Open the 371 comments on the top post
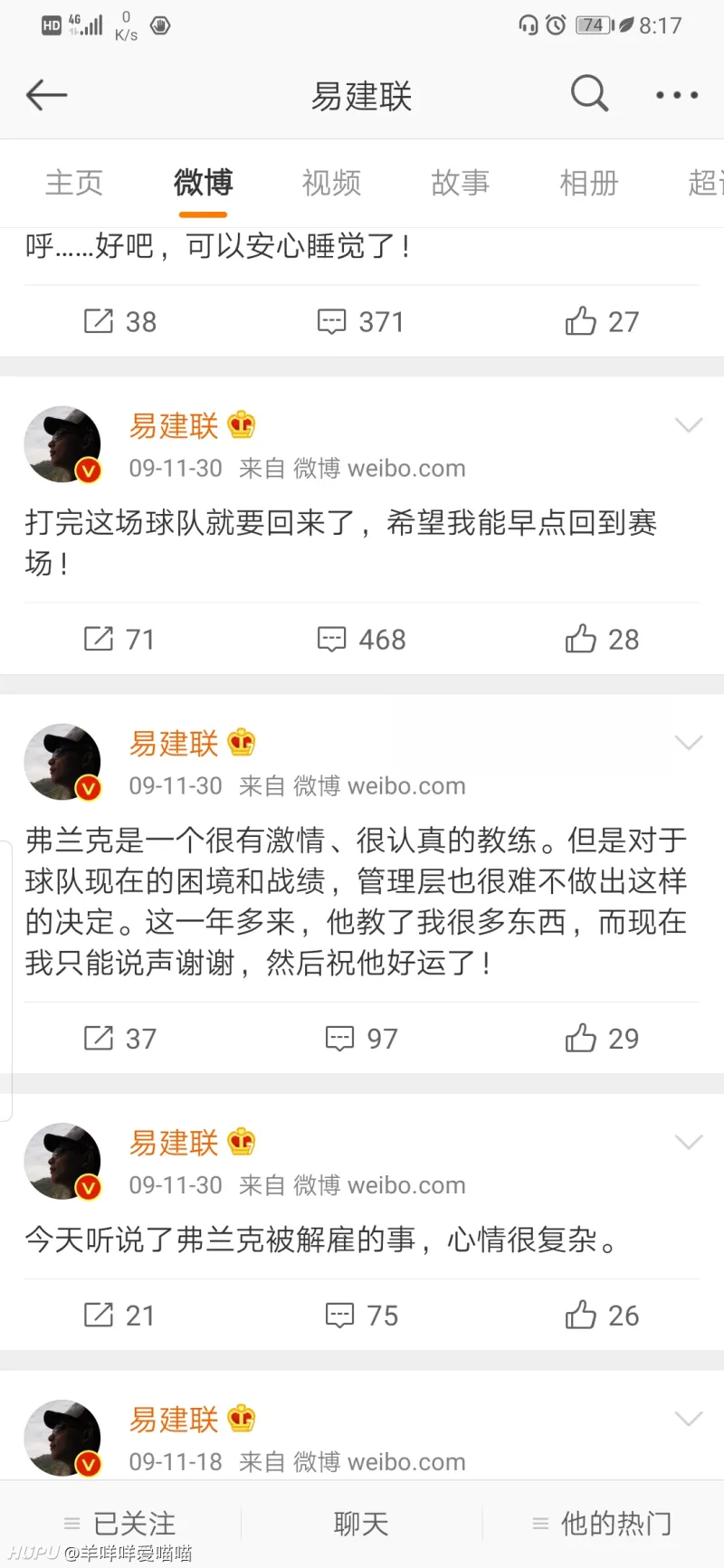Image resolution: width=724 pixels, height=1568 pixels. (x=360, y=321)
